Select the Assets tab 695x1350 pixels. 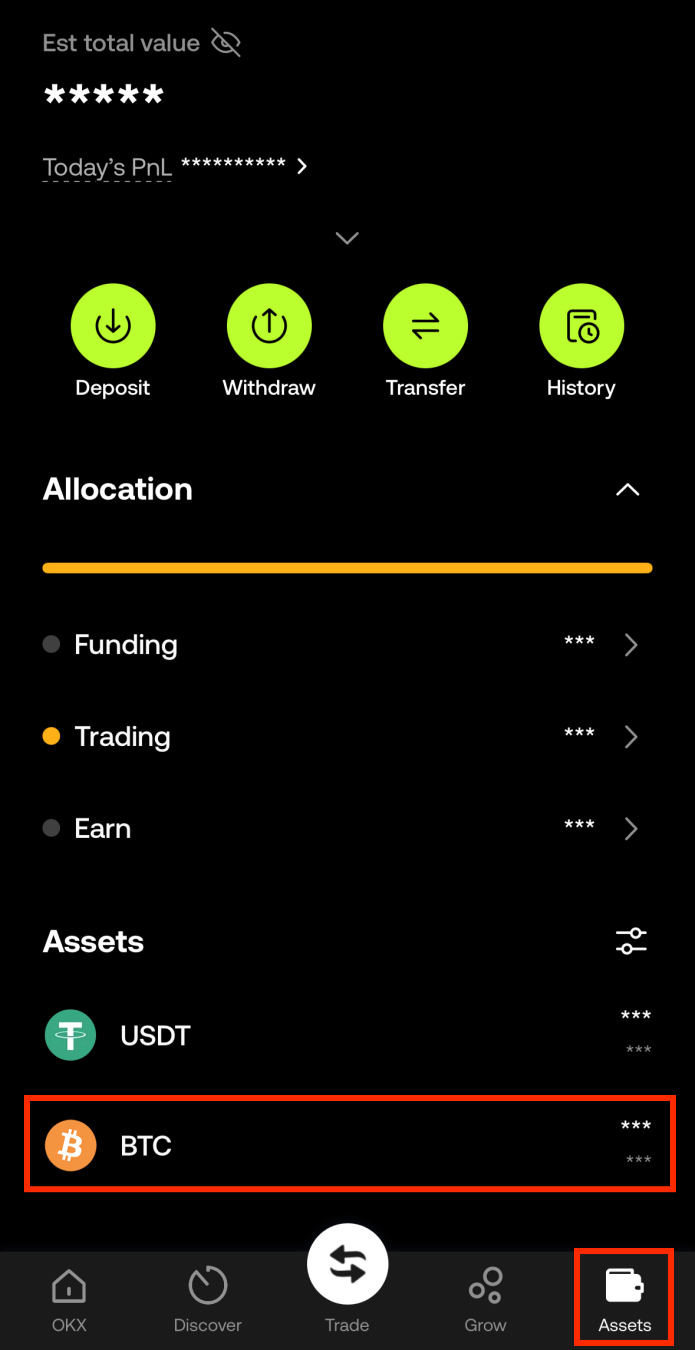point(624,1297)
